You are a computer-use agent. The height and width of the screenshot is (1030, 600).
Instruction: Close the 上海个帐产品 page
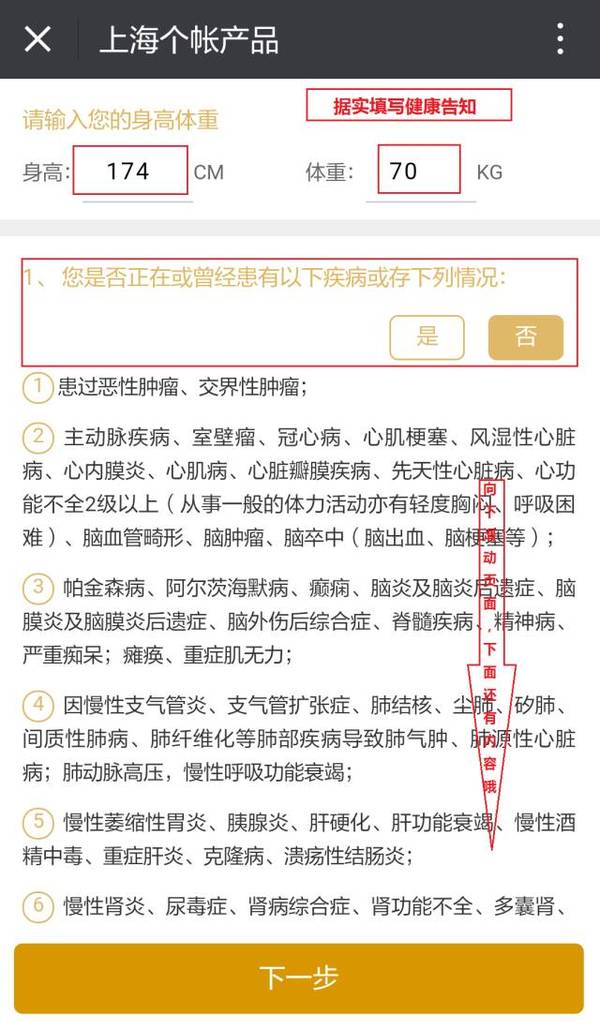pyautogui.click(x=37, y=40)
